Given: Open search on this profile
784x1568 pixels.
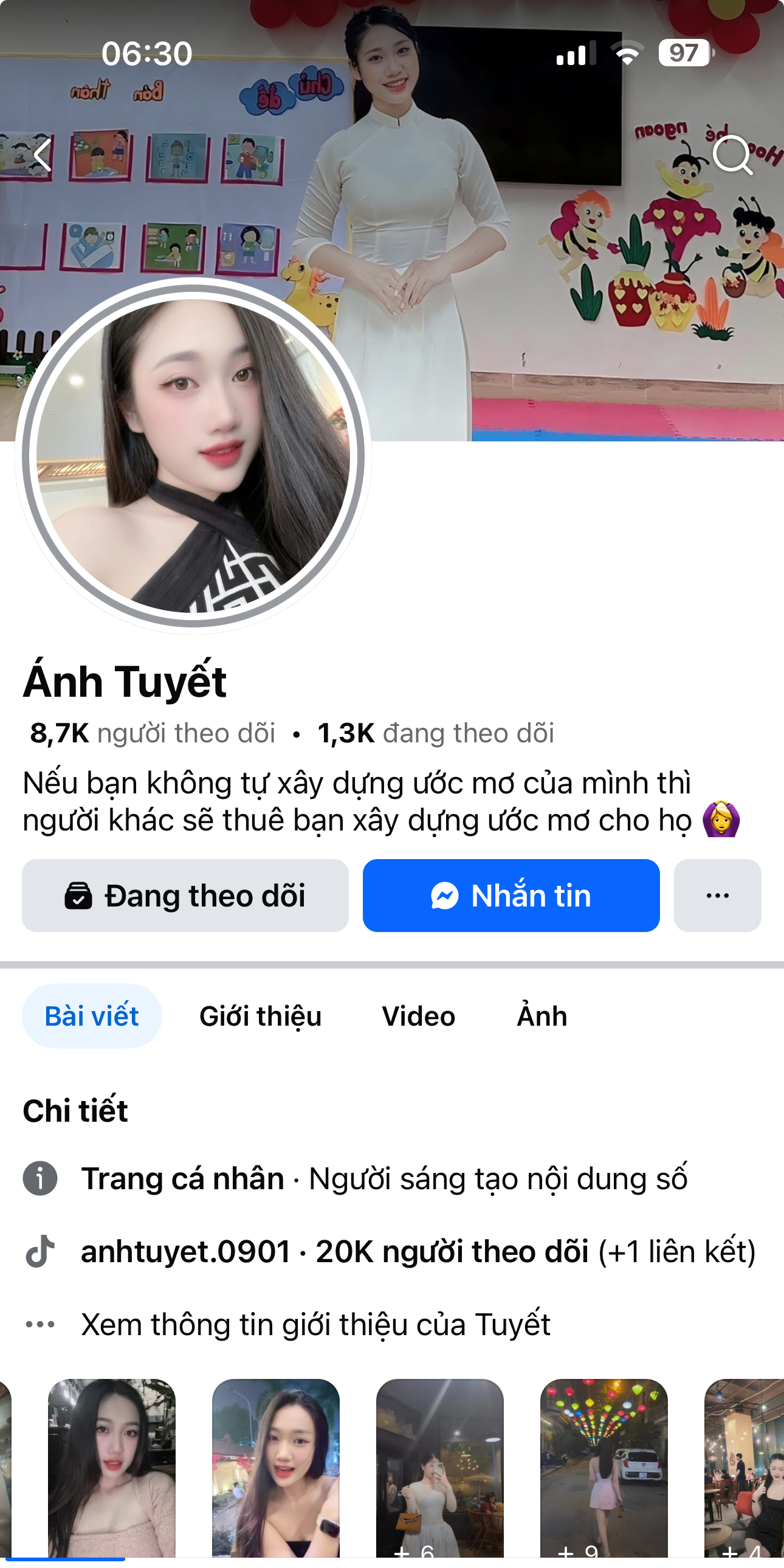Looking at the screenshot, I should pos(733,155).
